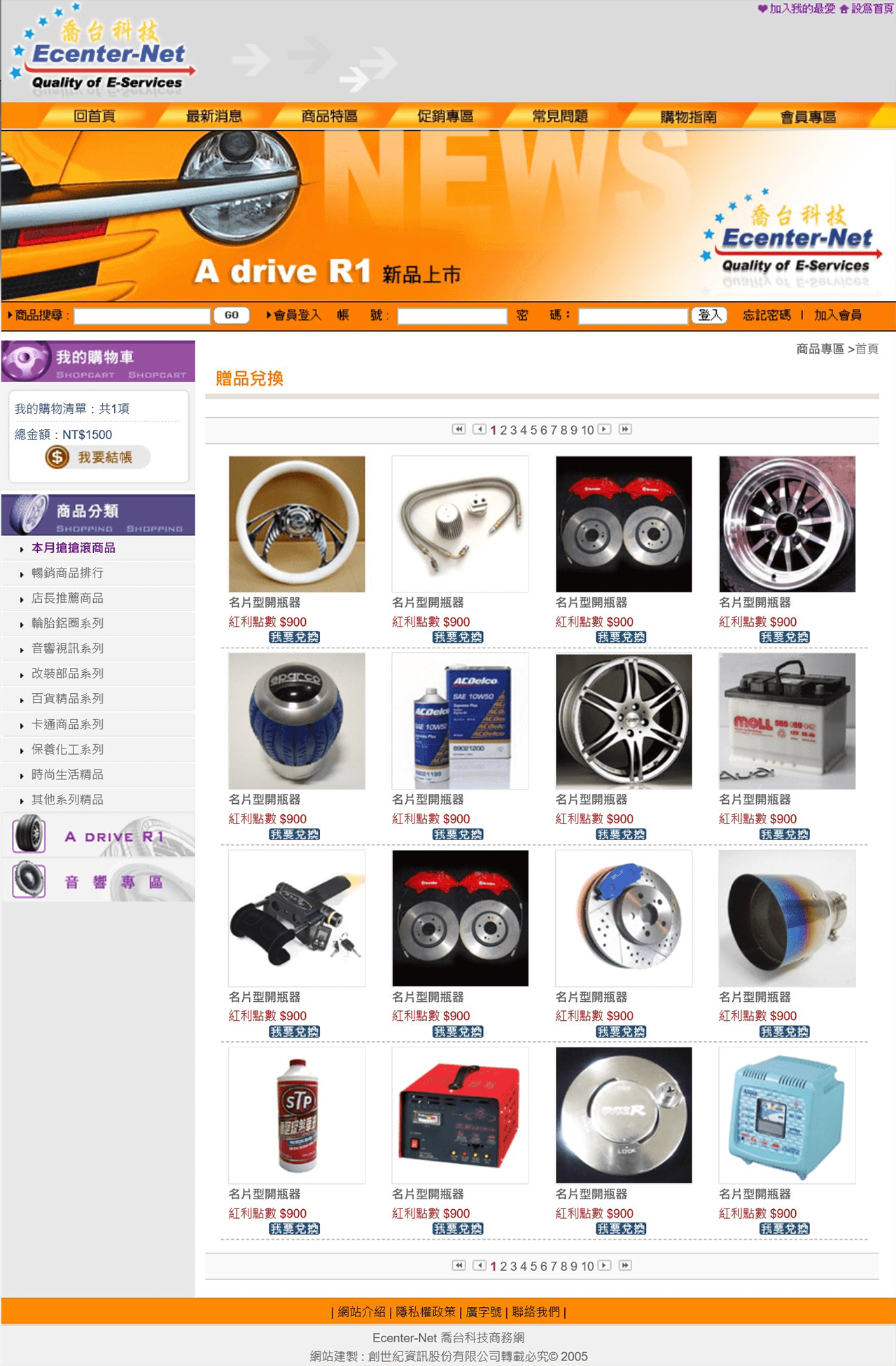Select the 保養化工系列 category
896x1366 pixels.
(67, 750)
